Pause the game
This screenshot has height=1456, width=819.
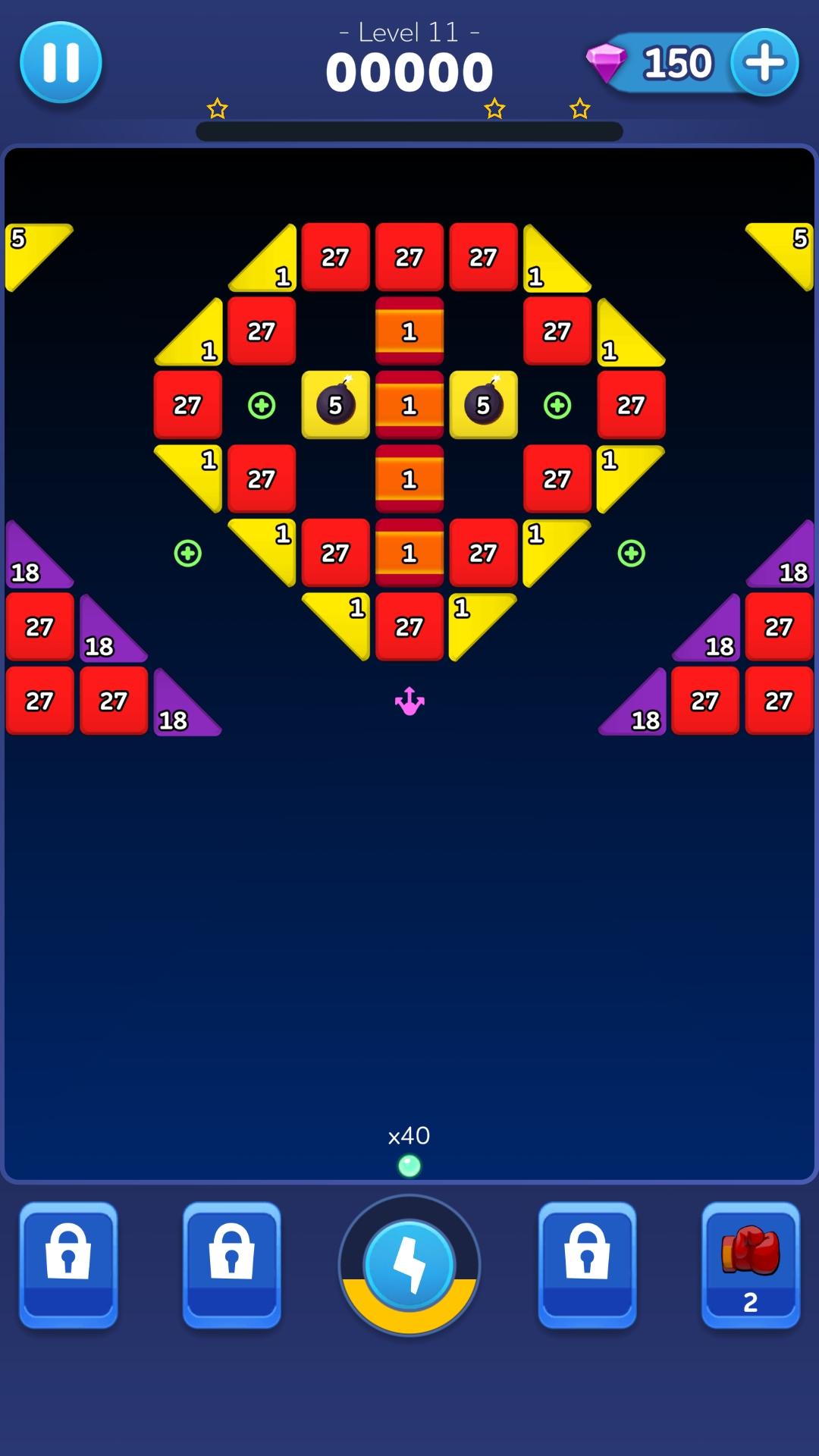click(61, 62)
